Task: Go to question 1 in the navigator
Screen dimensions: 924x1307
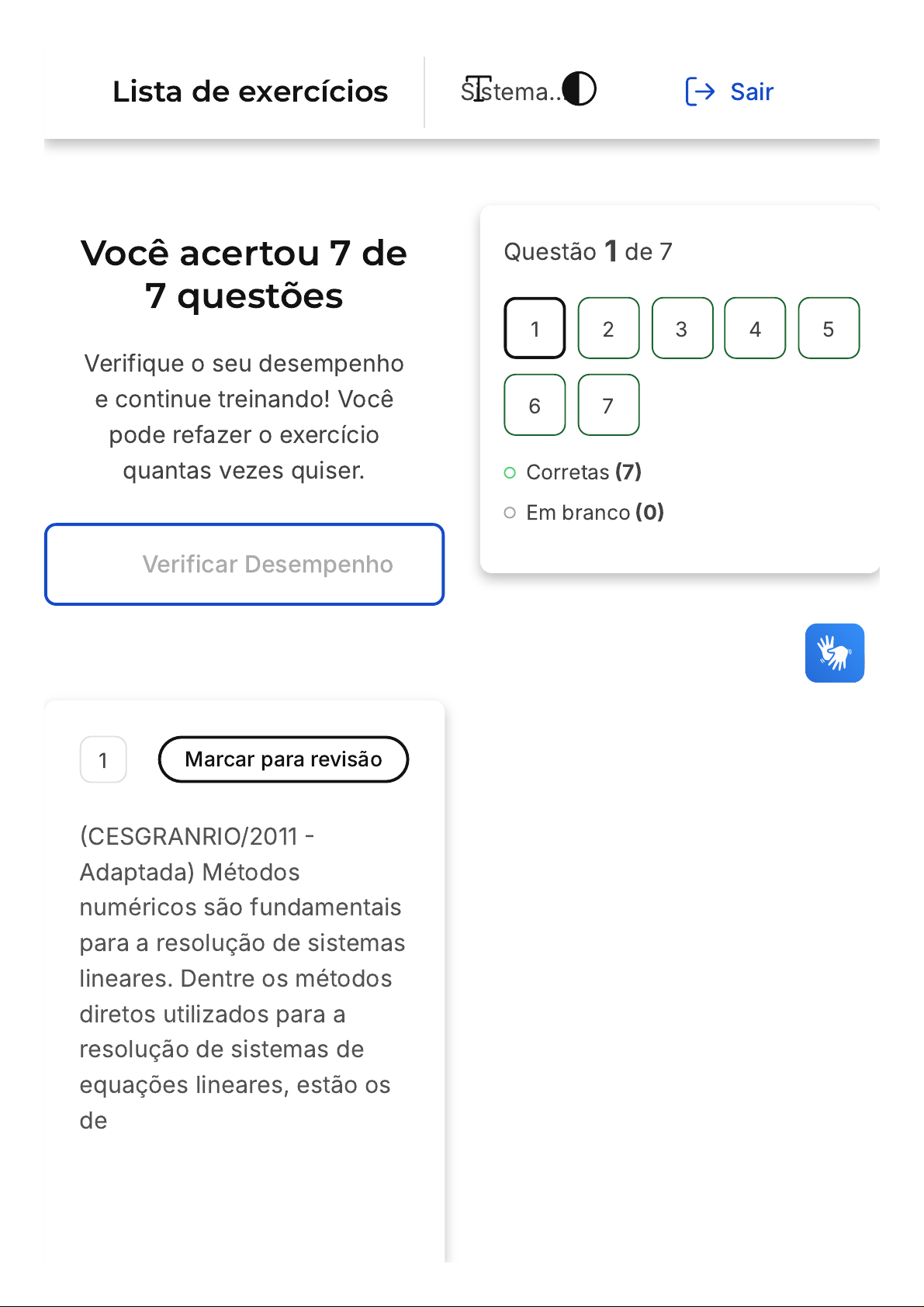Action: coord(535,328)
